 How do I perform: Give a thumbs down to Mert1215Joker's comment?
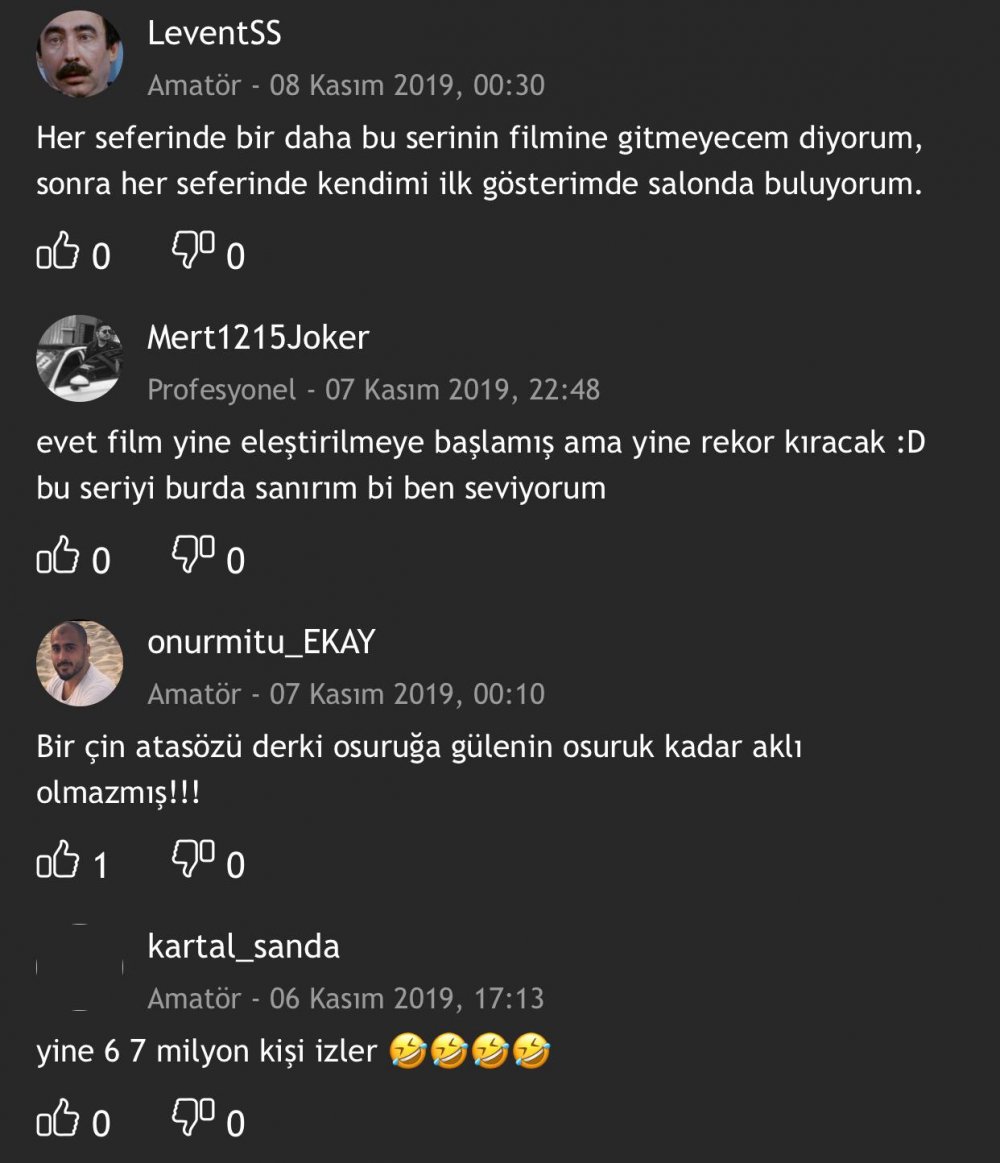(x=192, y=556)
